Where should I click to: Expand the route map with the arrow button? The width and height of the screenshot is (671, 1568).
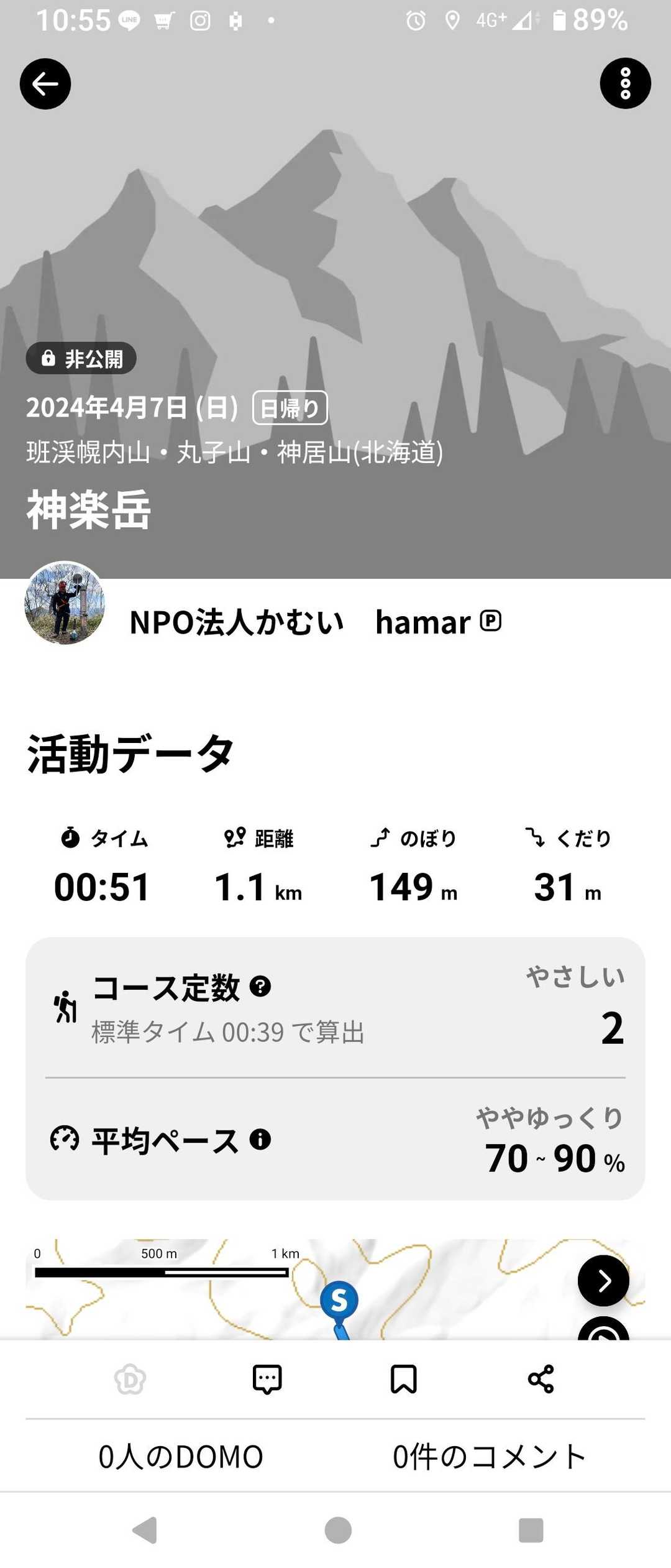pyautogui.click(x=603, y=1280)
